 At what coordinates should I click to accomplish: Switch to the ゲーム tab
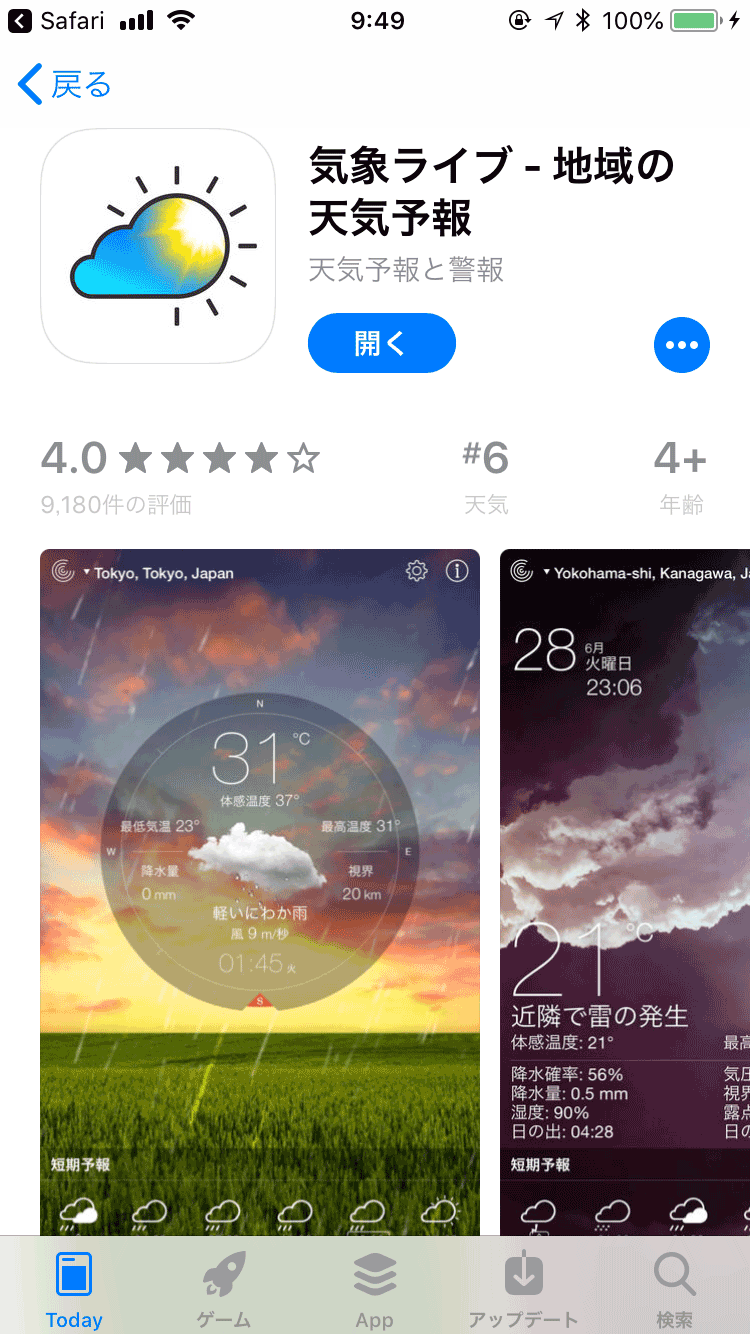(224, 1289)
